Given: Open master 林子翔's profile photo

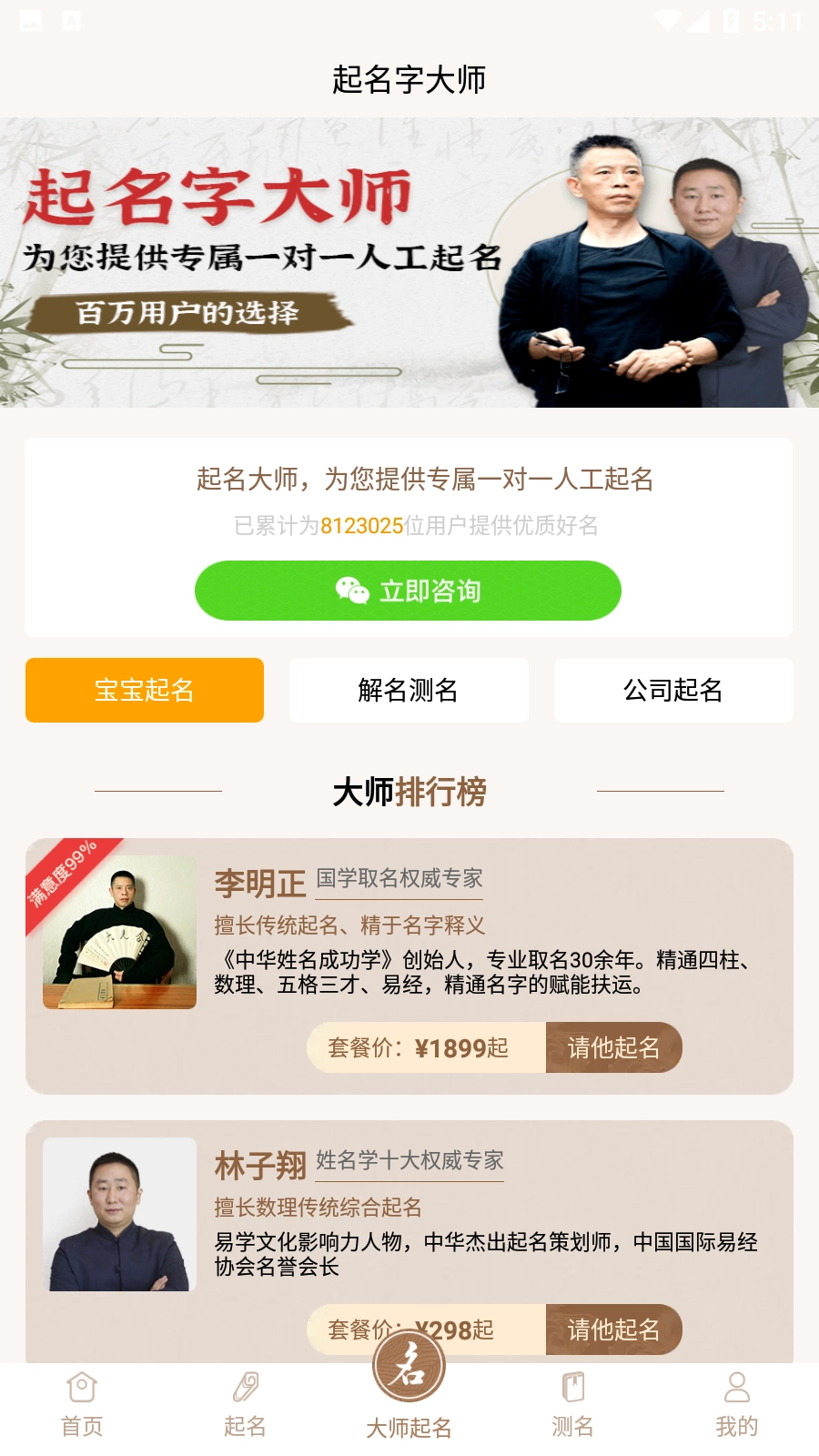Looking at the screenshot, I should (118, 1215).
